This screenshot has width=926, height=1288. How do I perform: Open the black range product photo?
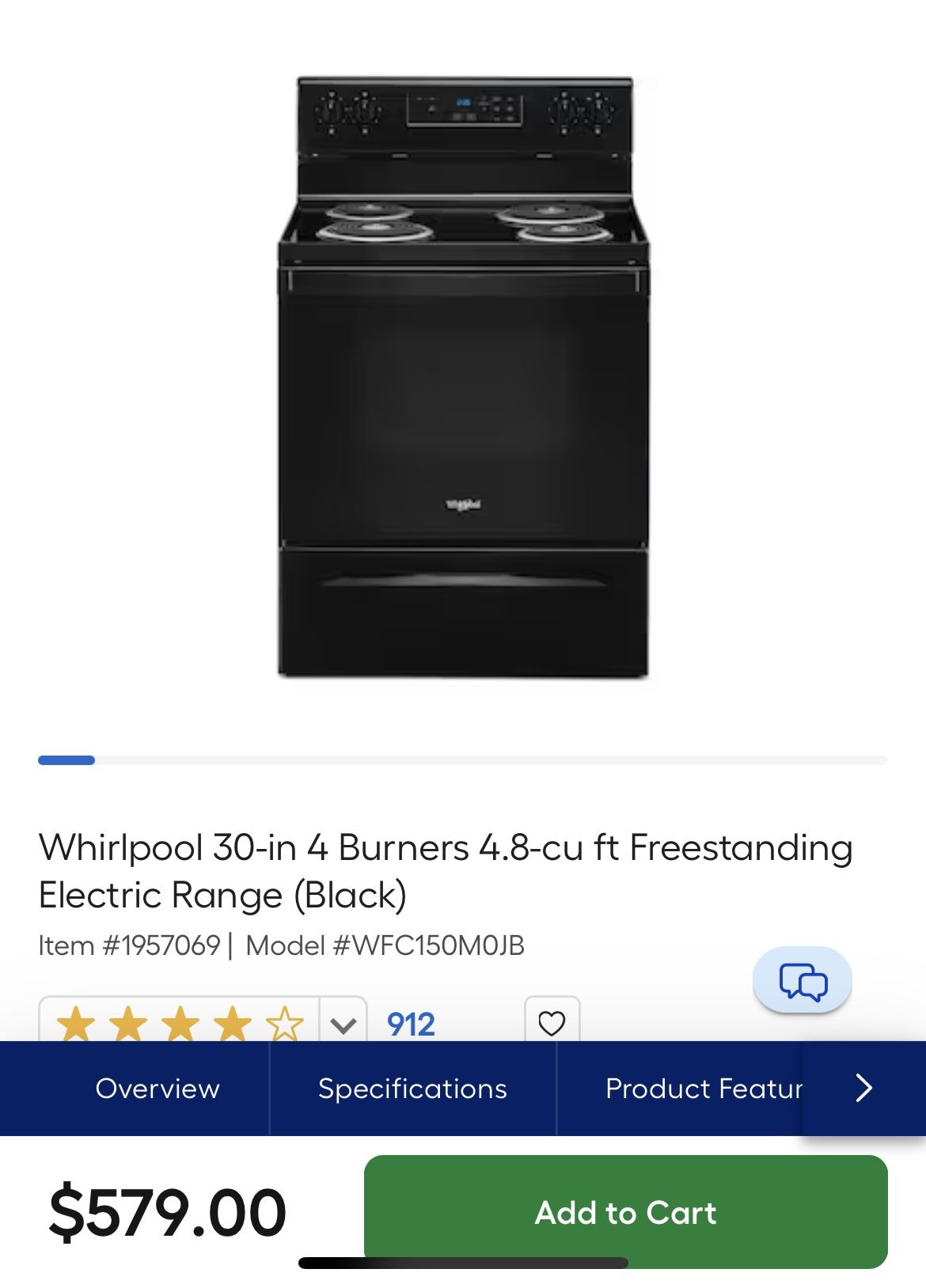[x=463, y=377]
